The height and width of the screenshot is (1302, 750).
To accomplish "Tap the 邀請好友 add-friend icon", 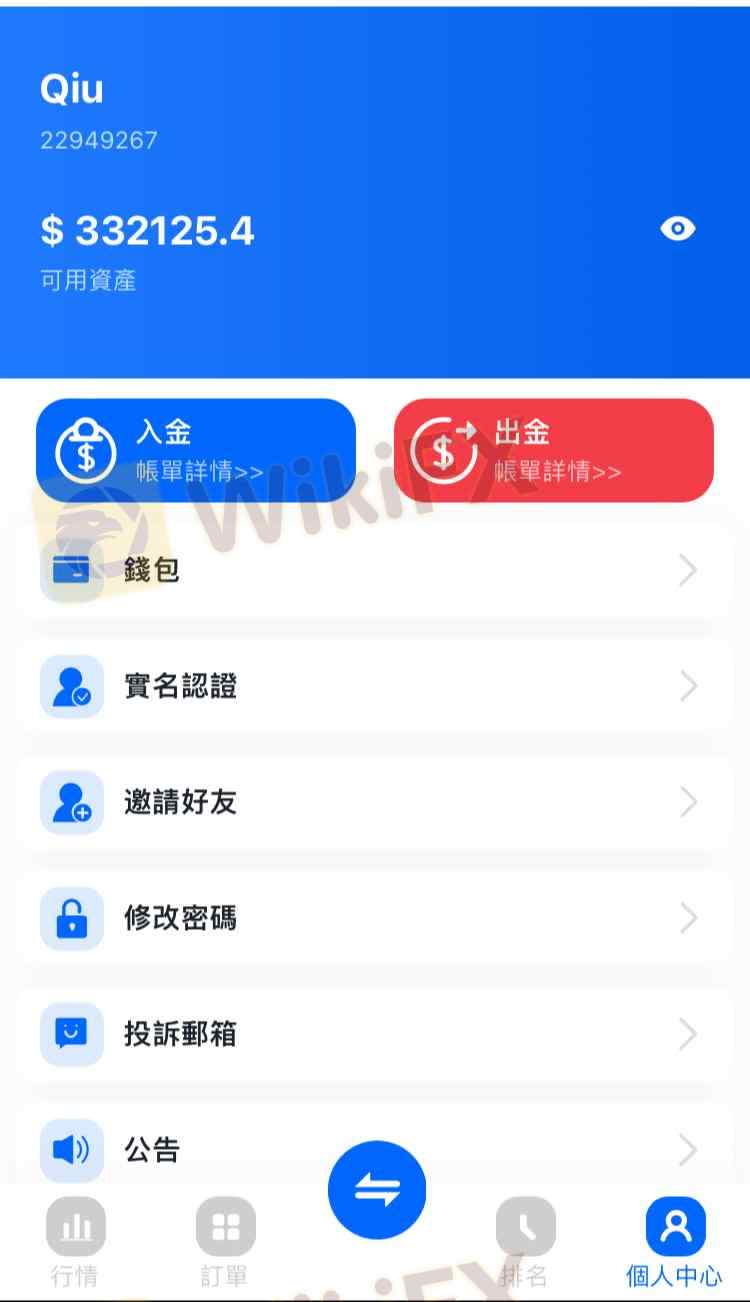I will click(x=70, y=802).
